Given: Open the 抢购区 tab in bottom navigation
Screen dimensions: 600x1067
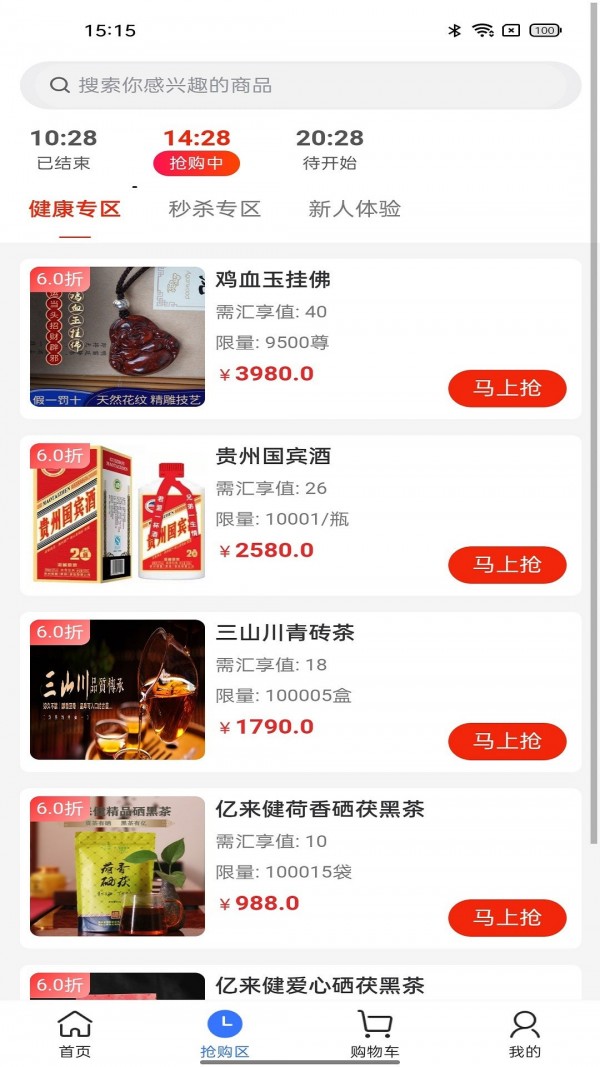Looking at the screenshot, I should [225, 1034].
